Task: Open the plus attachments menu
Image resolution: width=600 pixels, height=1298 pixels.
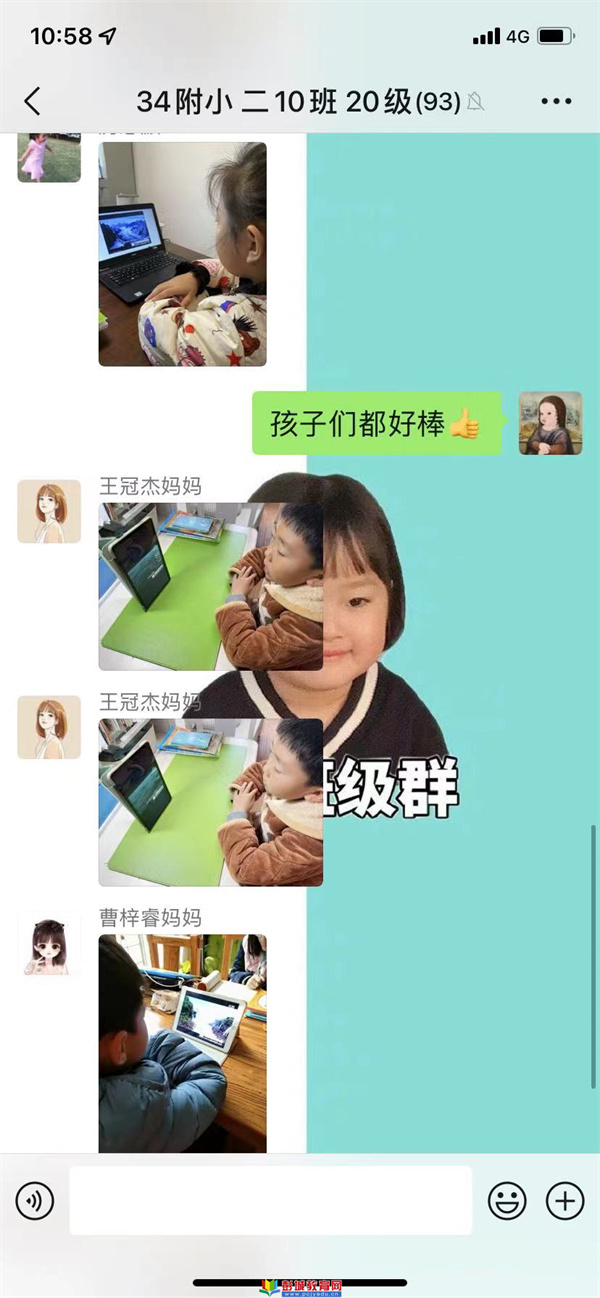Action: [x=564, y=1199]
